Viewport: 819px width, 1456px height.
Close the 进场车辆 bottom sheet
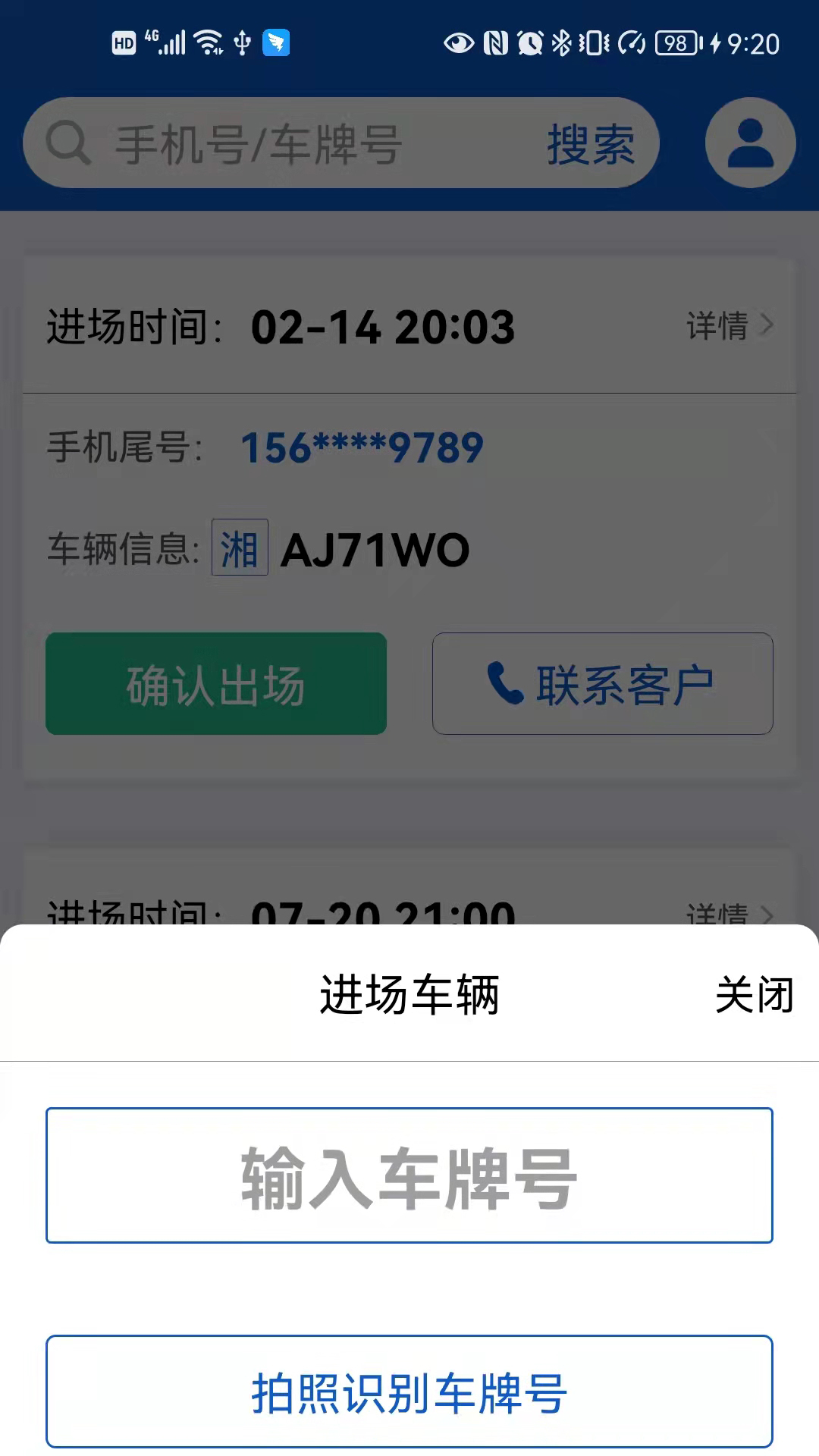pyautogui.click(x=754, y=994)
